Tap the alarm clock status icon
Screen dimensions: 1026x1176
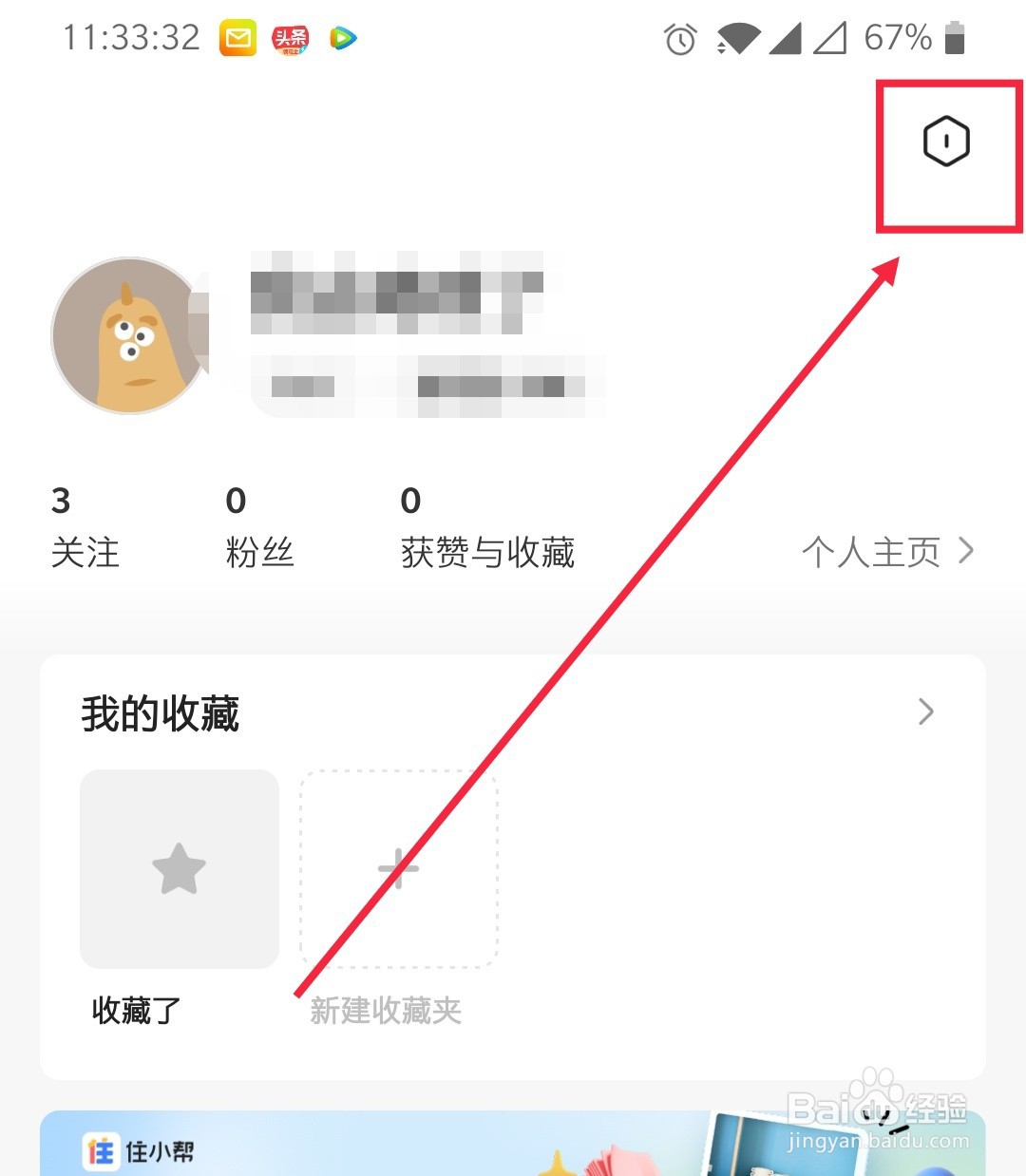coord(681,39)
